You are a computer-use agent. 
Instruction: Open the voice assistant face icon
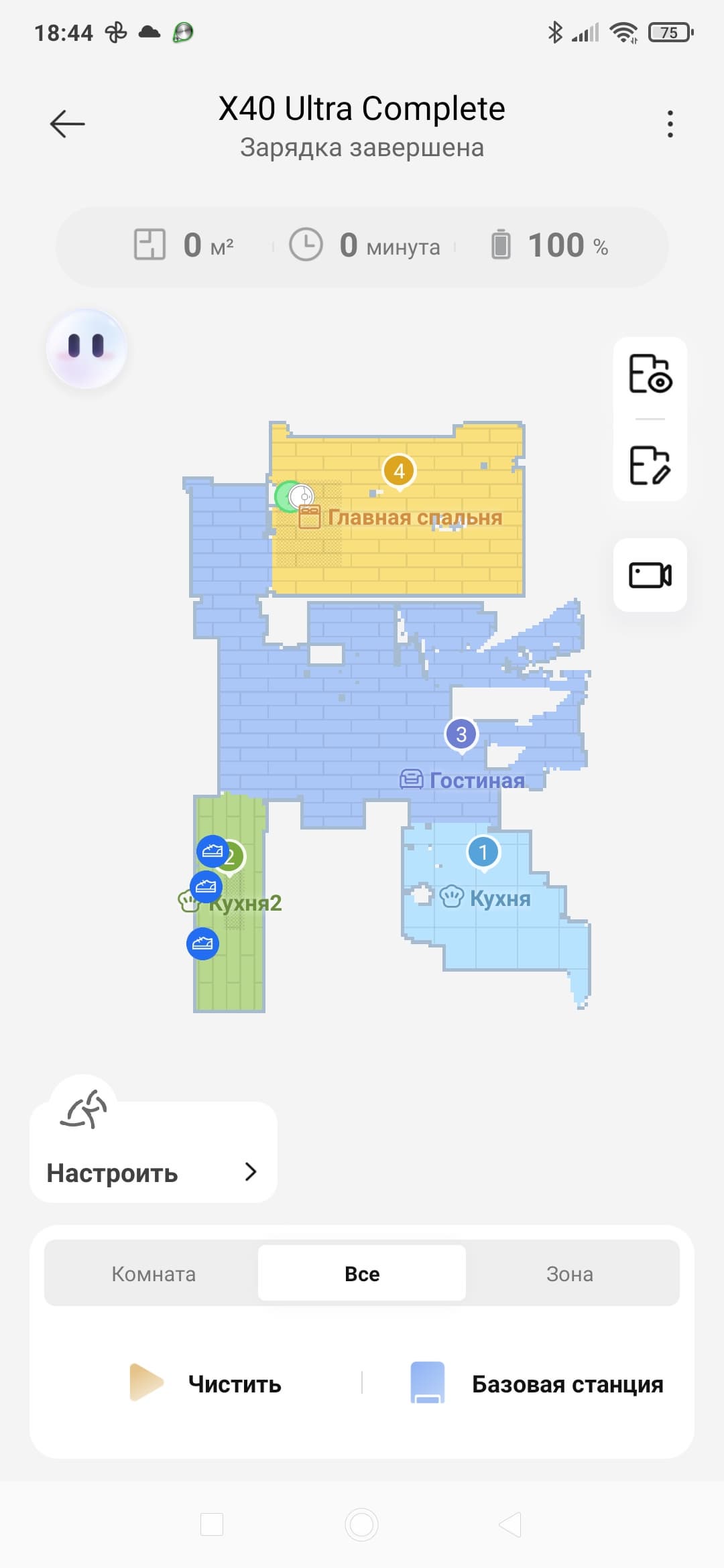click(x=86, y=348)
